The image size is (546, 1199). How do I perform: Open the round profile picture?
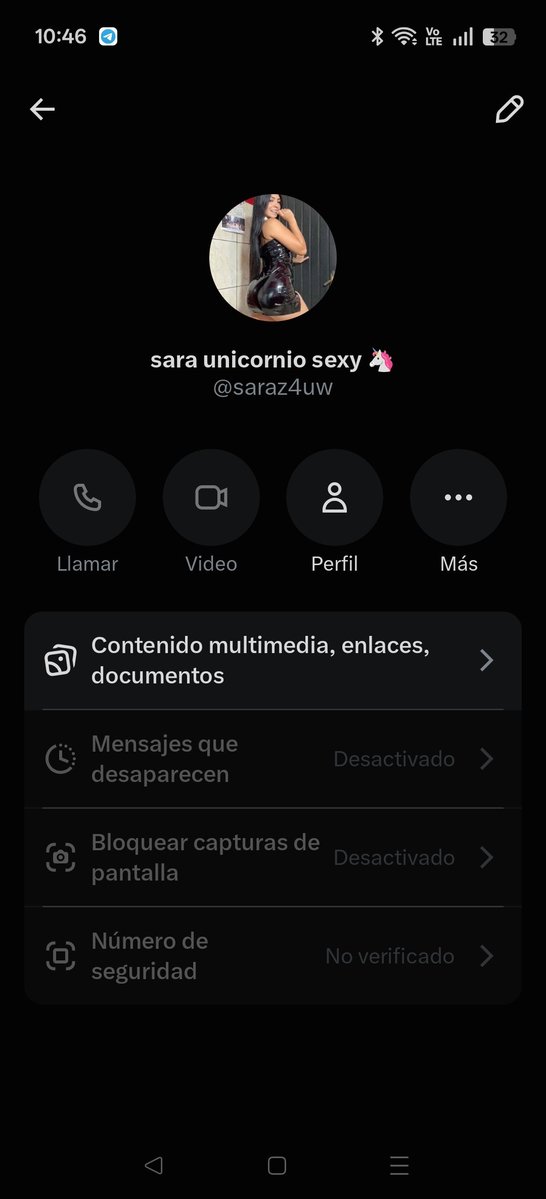(x=273, y=258)
